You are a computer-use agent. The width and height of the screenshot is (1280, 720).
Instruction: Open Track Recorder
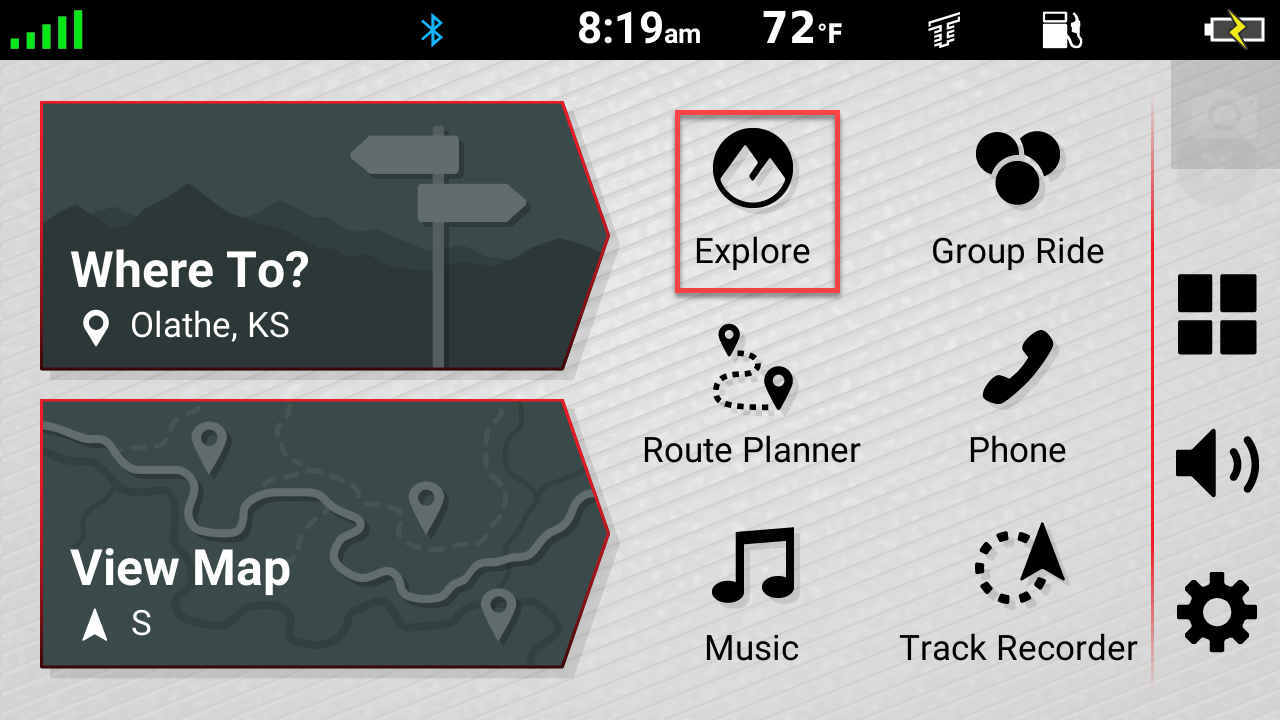1018,595
